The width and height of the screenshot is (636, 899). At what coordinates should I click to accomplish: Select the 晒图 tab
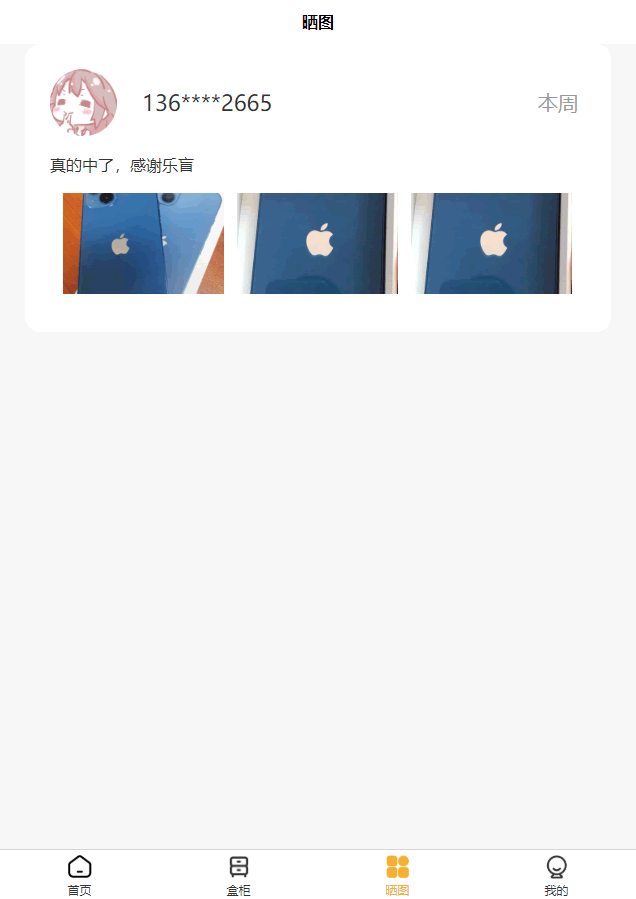pyautogui.click(x=397, y=875)
